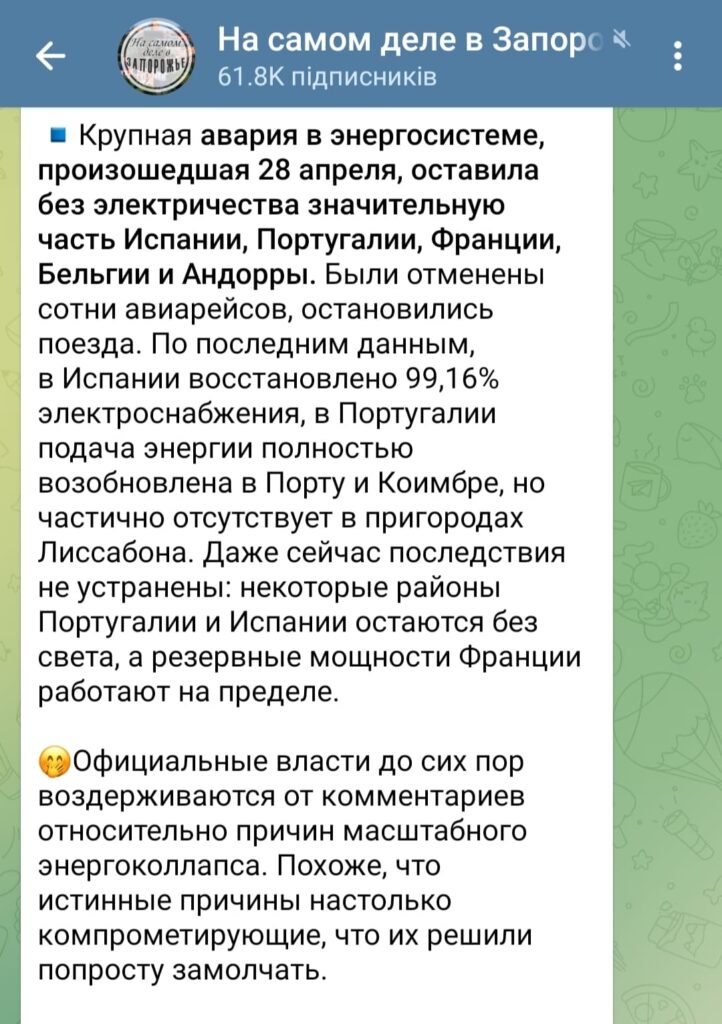Open the three-dot overflow menu
Viewport: 722px width, 1024px height.
pyautogui.click(x=679, y=56)
